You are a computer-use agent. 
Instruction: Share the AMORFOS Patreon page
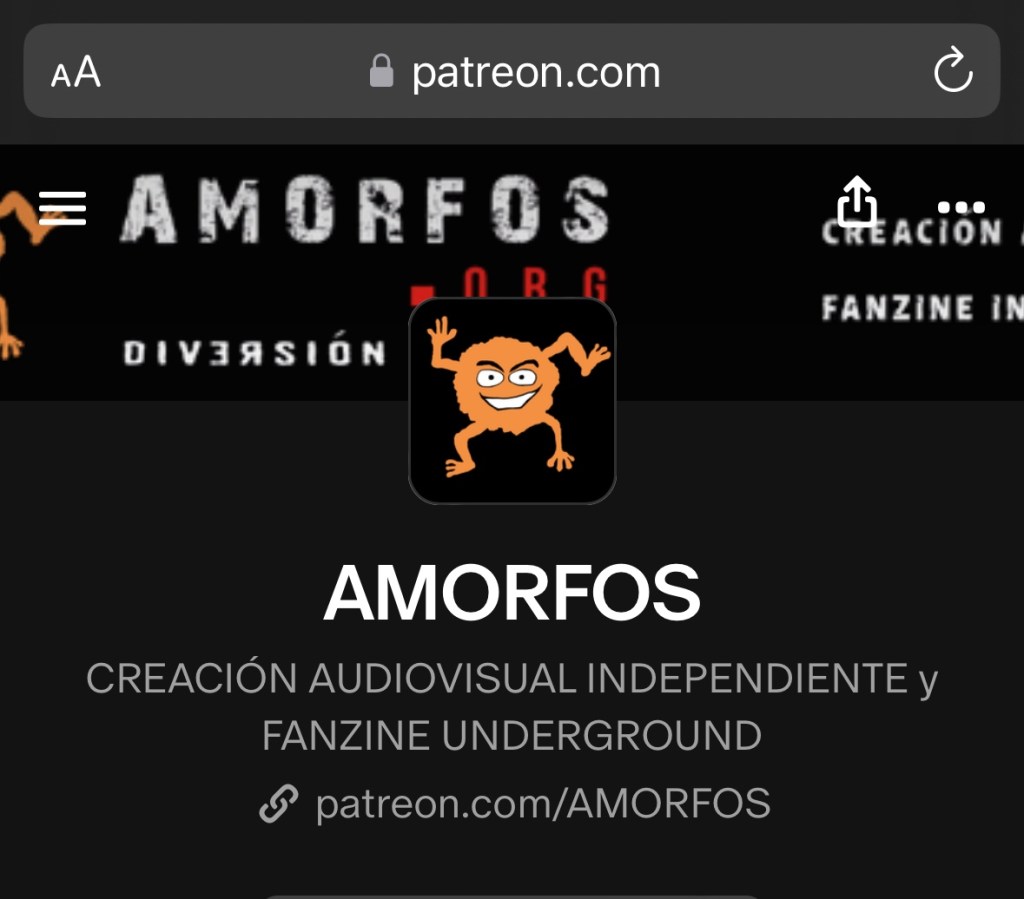click(857, 202)
